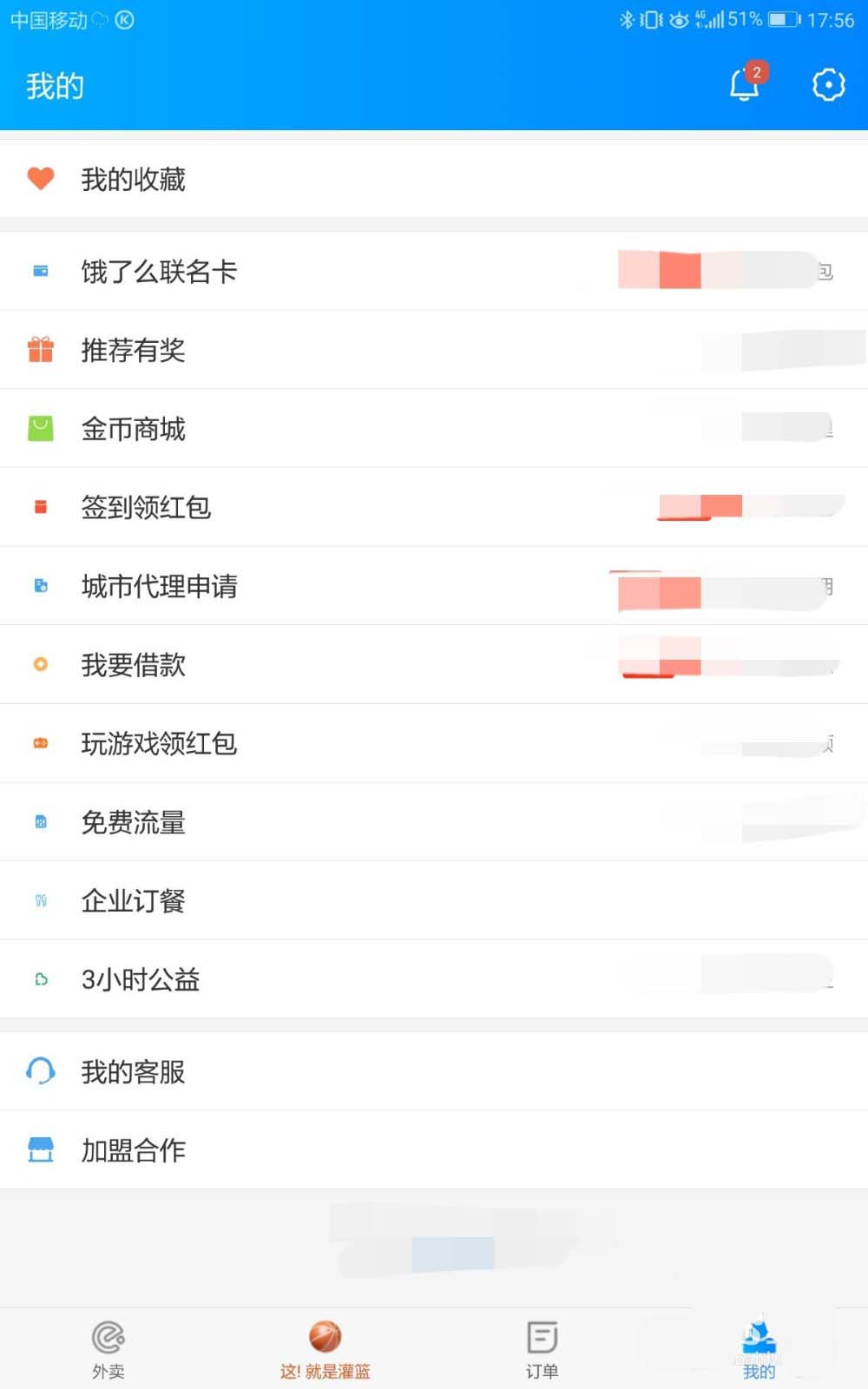Open the settings gear icon

[828, 85]
